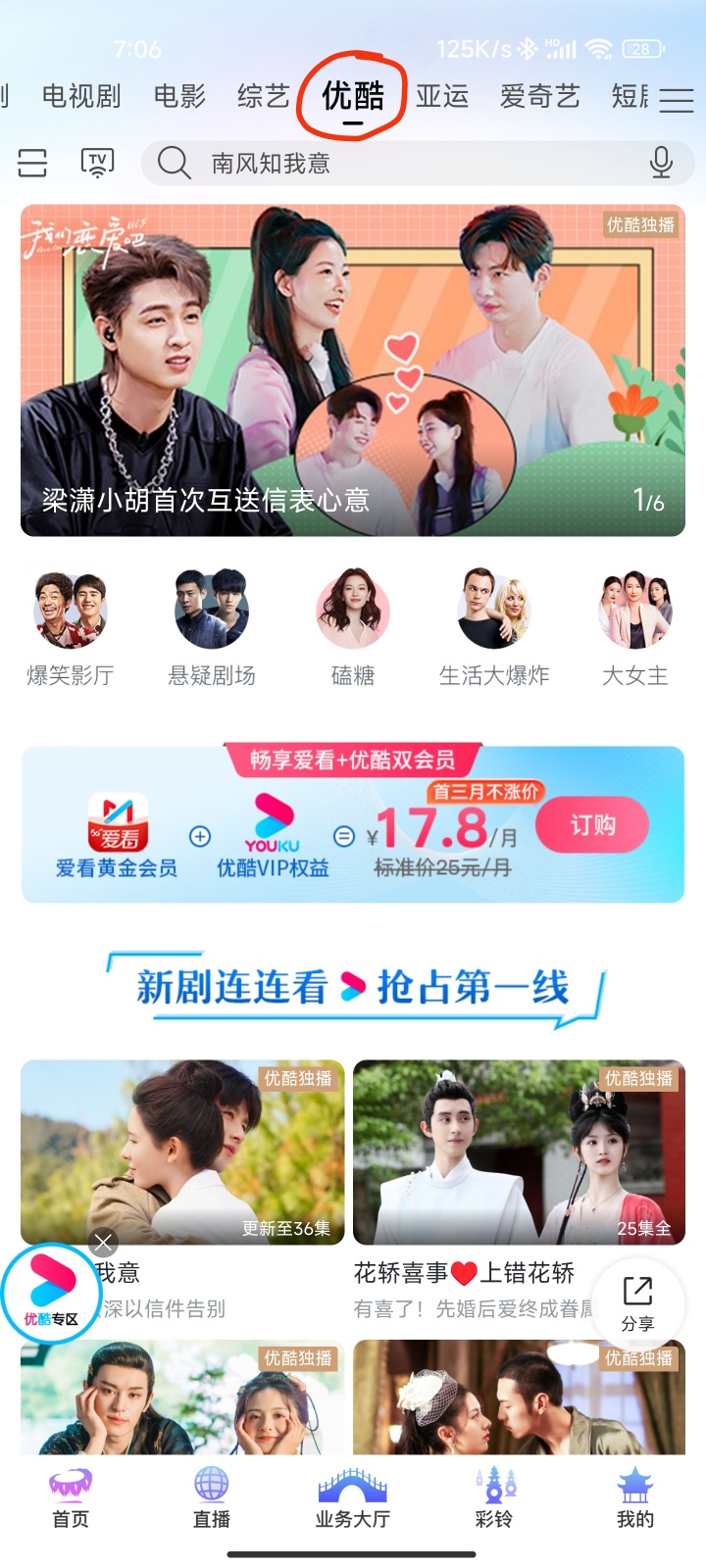Image resolution: width=706 pixels, height=1568 pixels.
Task: Tap 订购 to subscribe to the membership
Action: (592, 825)
